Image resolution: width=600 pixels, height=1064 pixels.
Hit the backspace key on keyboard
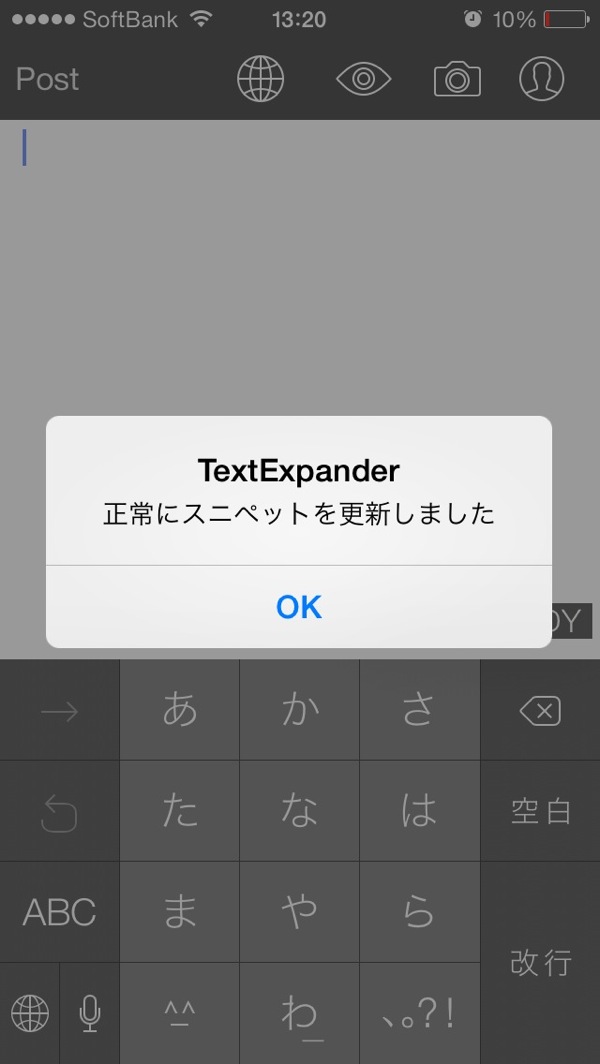[x=540, y=710]
